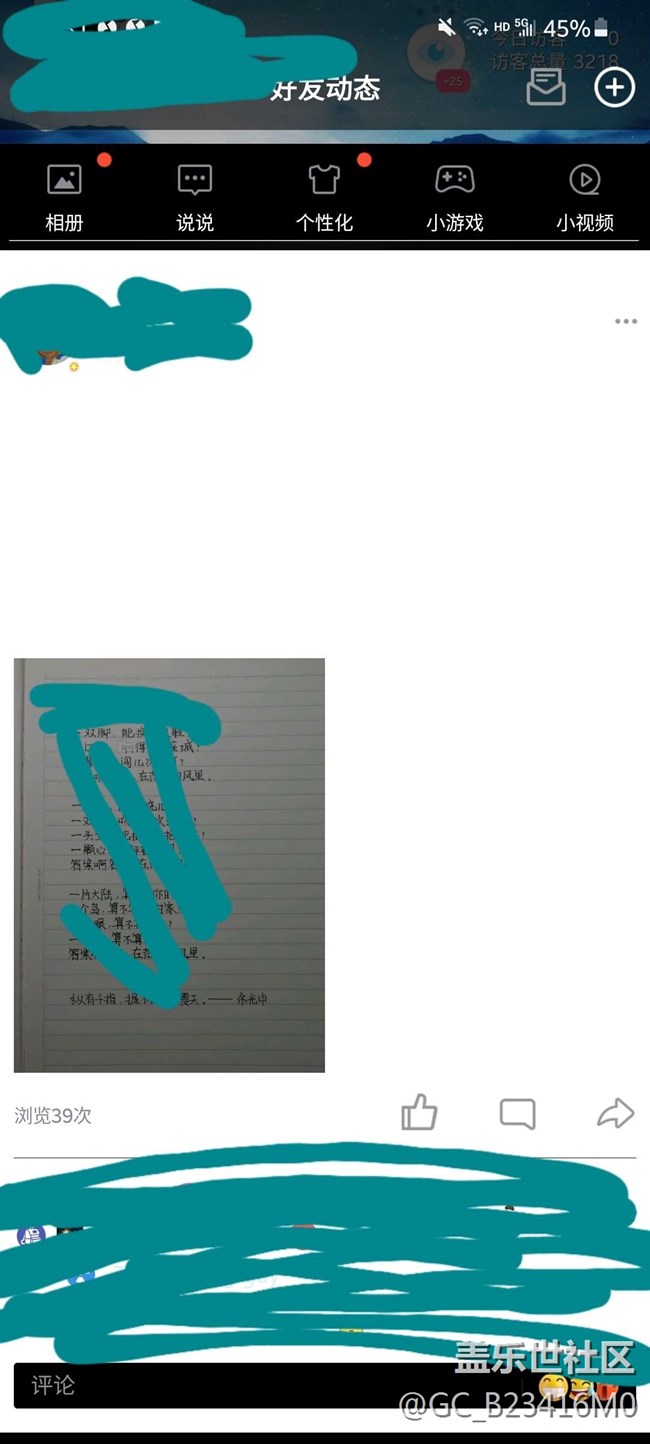Screen dimensions: 650x1444
Task: Open the message inbox icon
Action: coord(546,88)
